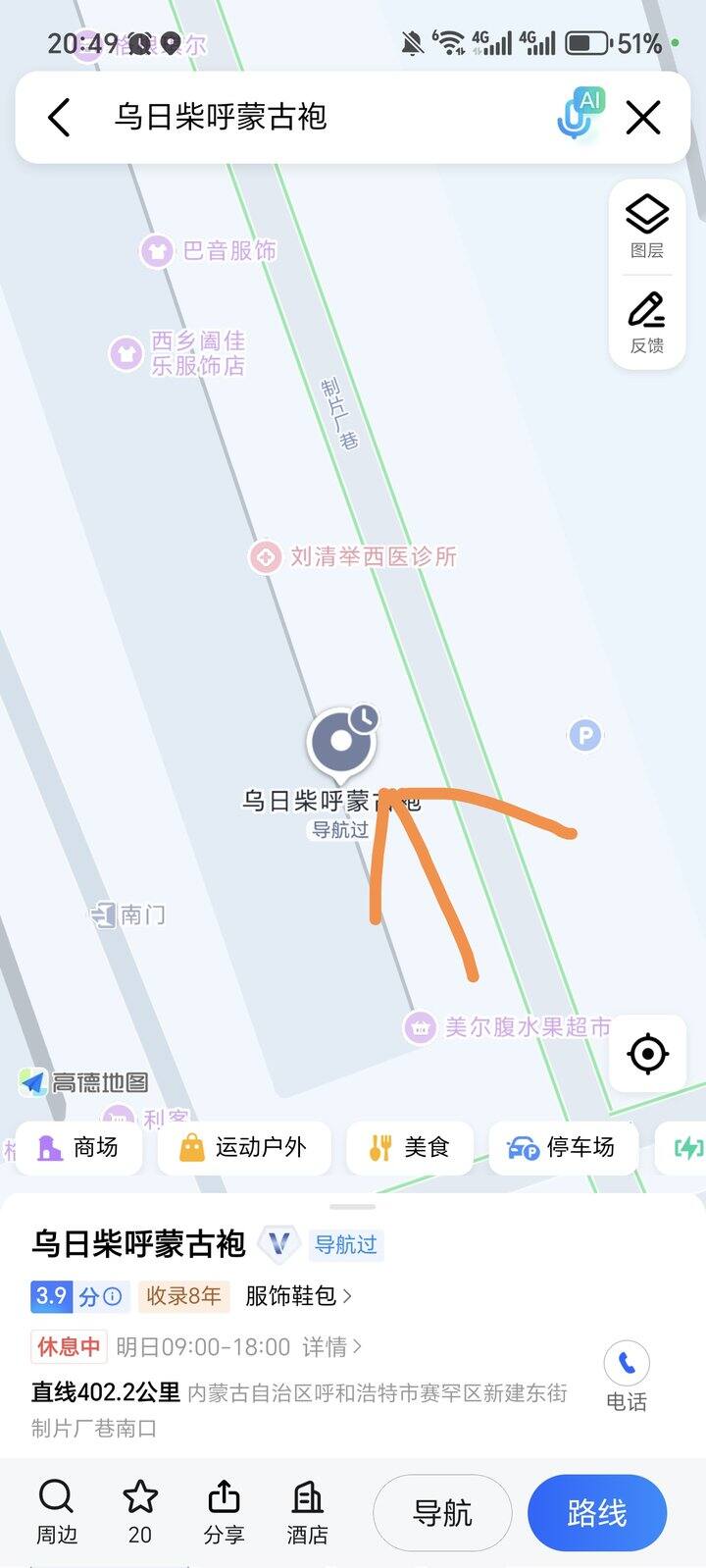
Task: Favorite this place with the star
Action: pyautogui.click(x=140, y=1512)
